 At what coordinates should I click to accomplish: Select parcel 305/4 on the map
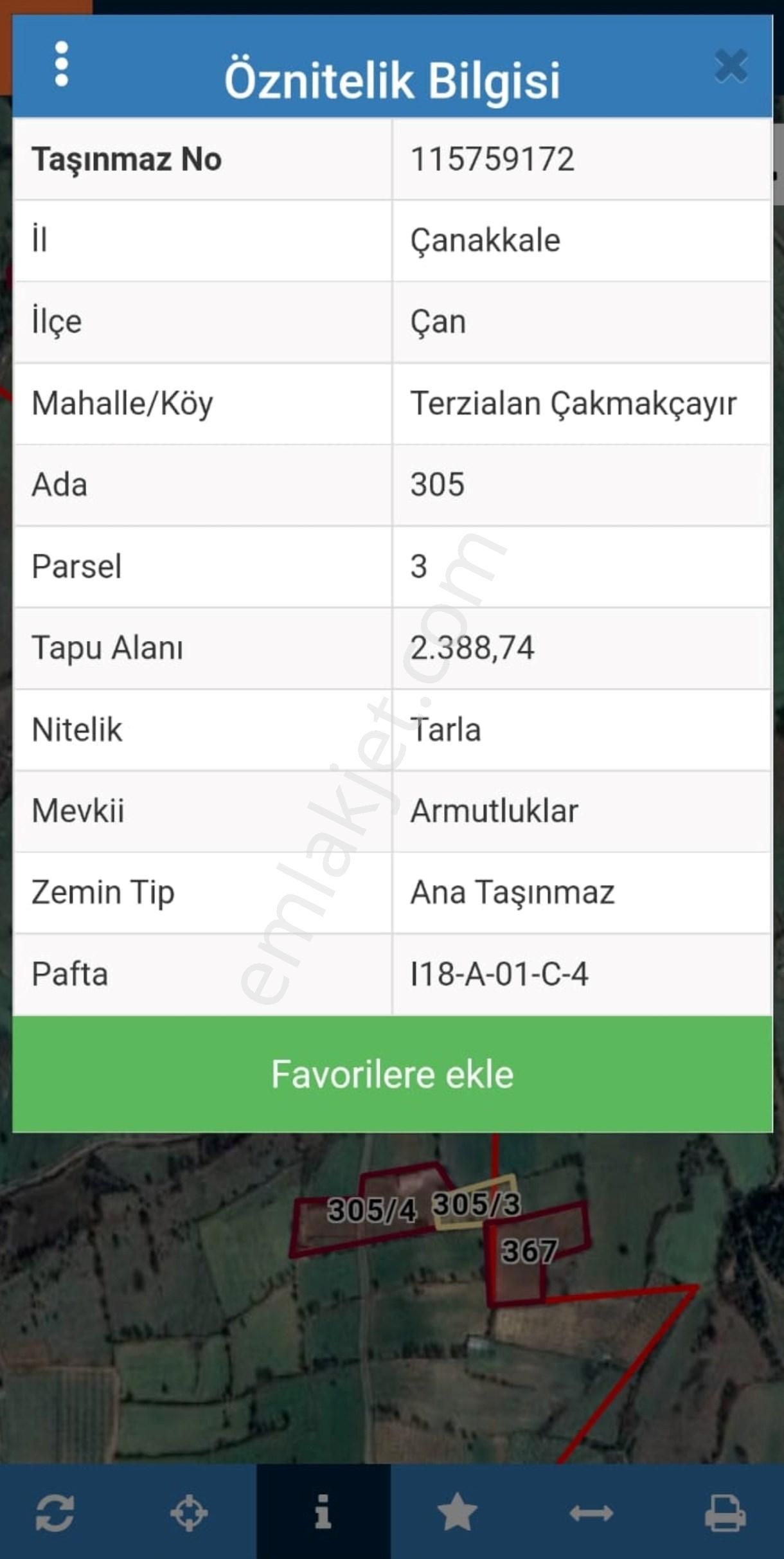373,1211
